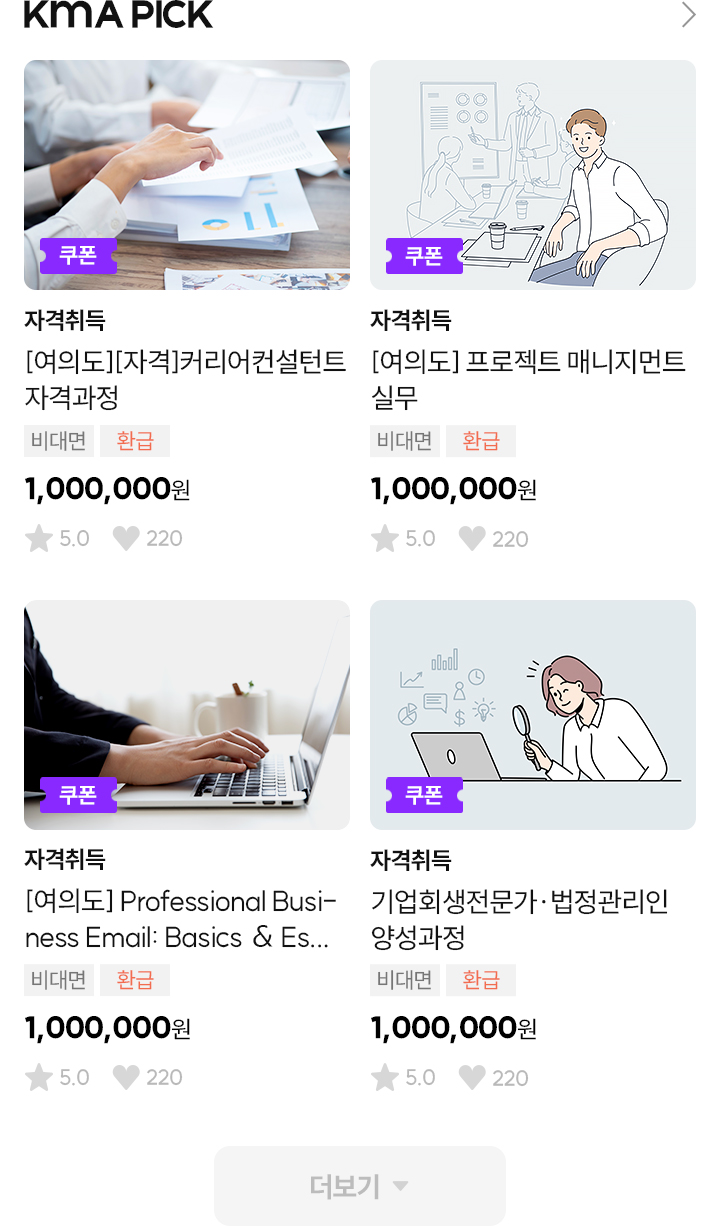
Task: Like the 프로젝트 매니지먼트 실무 course
Action: pos(472,539)
